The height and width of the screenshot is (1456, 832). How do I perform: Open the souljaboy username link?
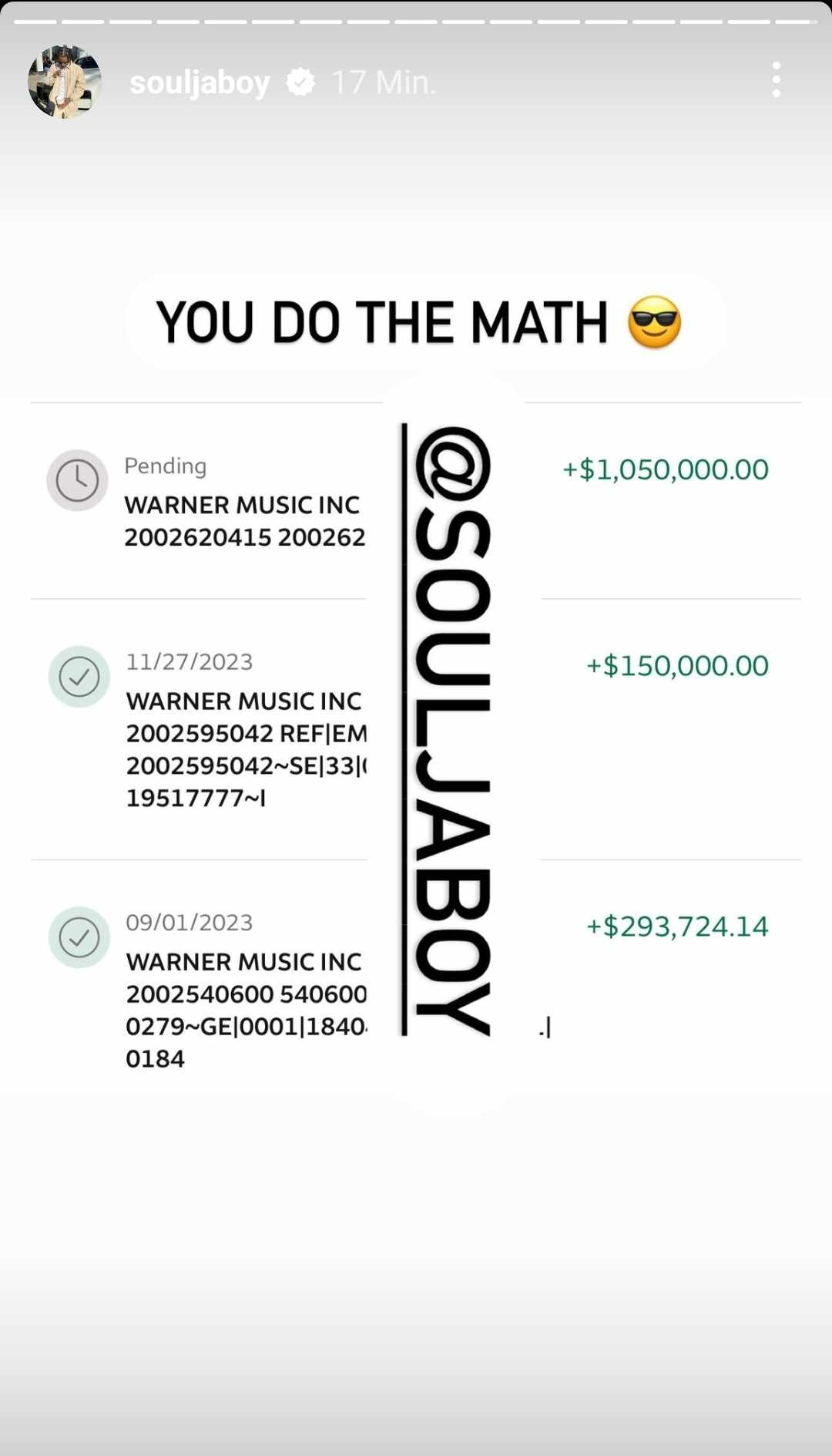coord(199,82)
